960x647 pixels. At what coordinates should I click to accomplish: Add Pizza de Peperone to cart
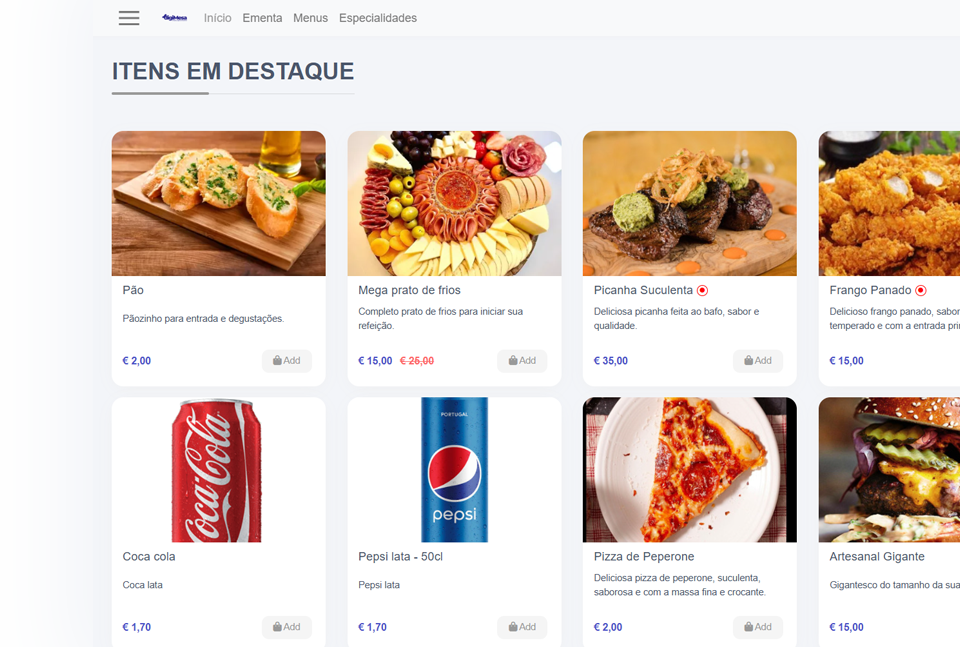click(x=758, y=627)
